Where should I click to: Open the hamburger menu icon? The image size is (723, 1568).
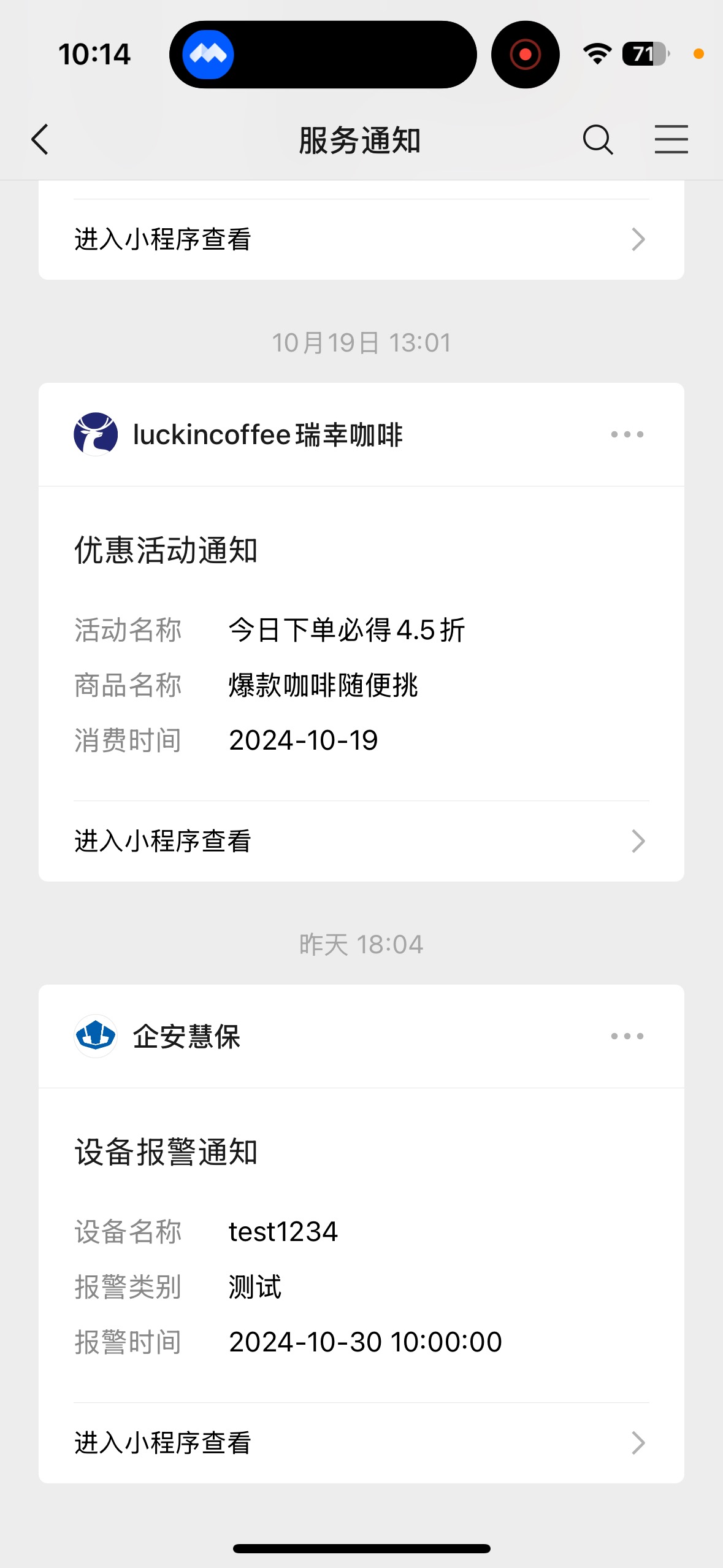[671, 140]
